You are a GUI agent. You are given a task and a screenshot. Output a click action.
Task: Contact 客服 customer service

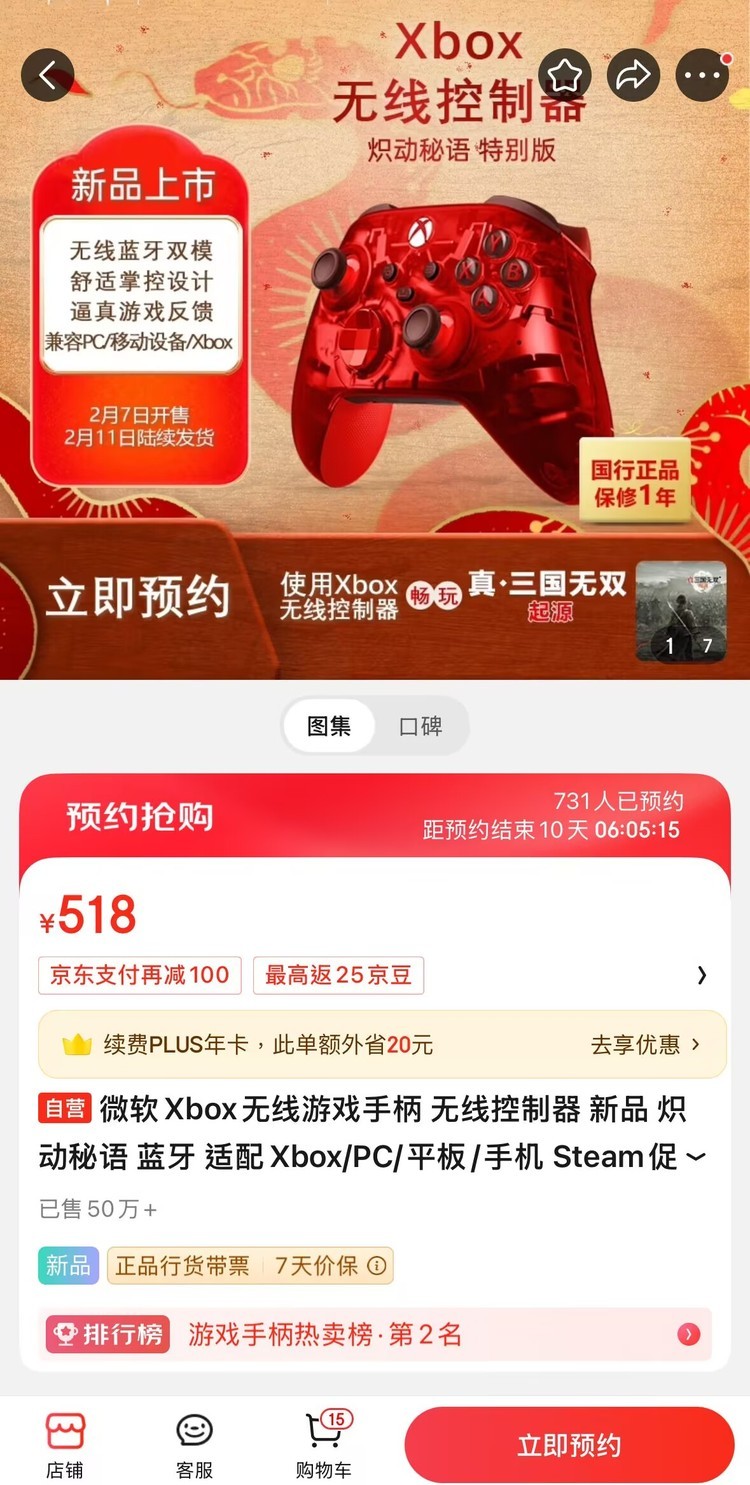(194, 1445)
